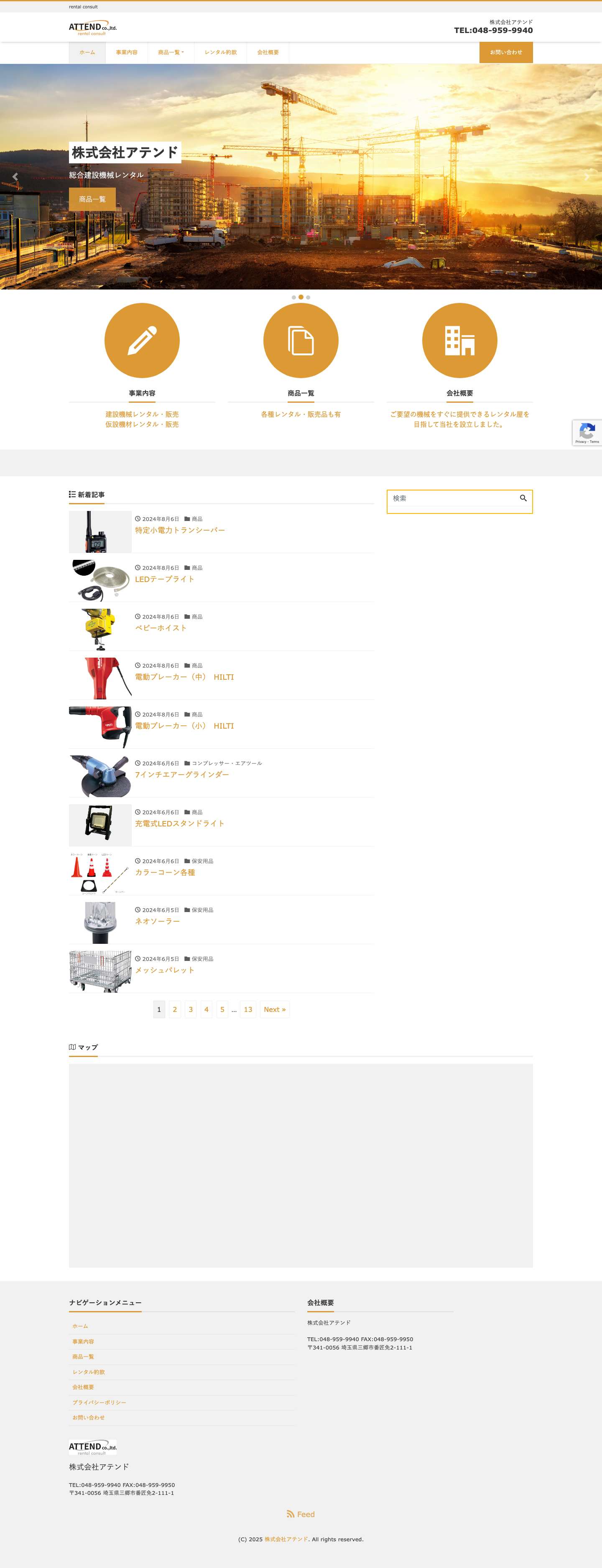The image size is (602, 1568).
Task: Open the 事業内容 nav menu item
Action: [x=127, y=52]
